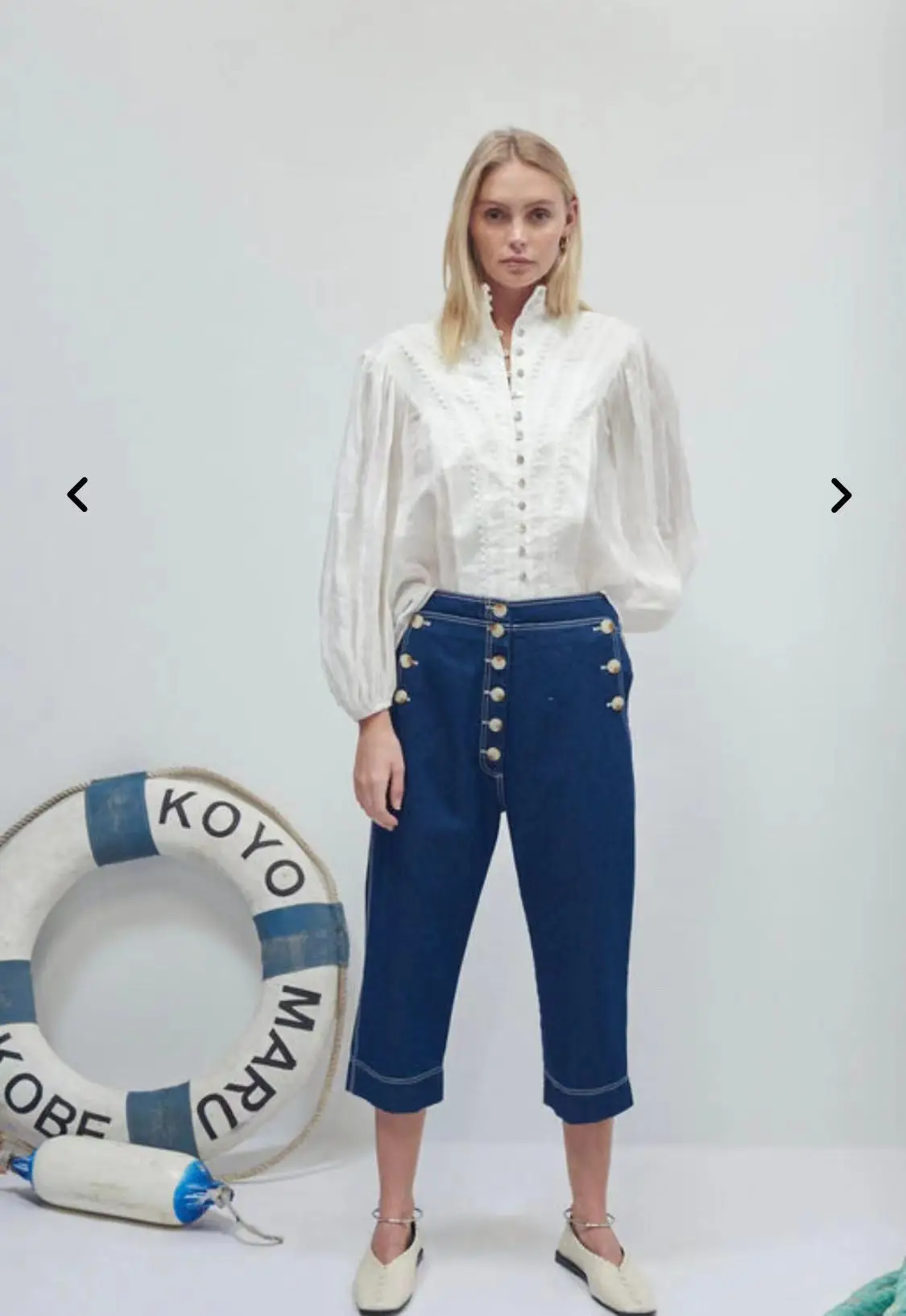Go to the next product image

point(841,495)
